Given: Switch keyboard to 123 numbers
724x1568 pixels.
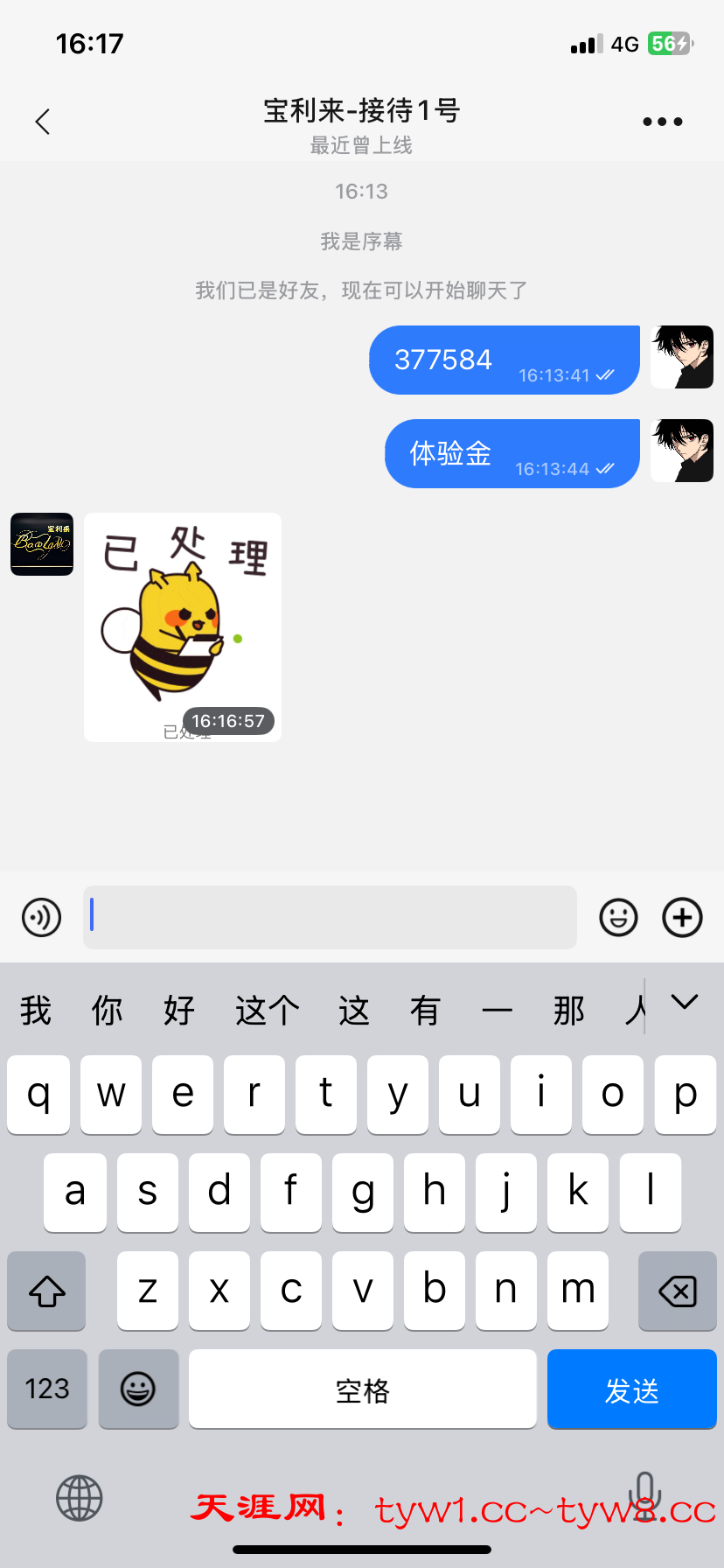Looking at the screenshot, I should click(47, 1389).
